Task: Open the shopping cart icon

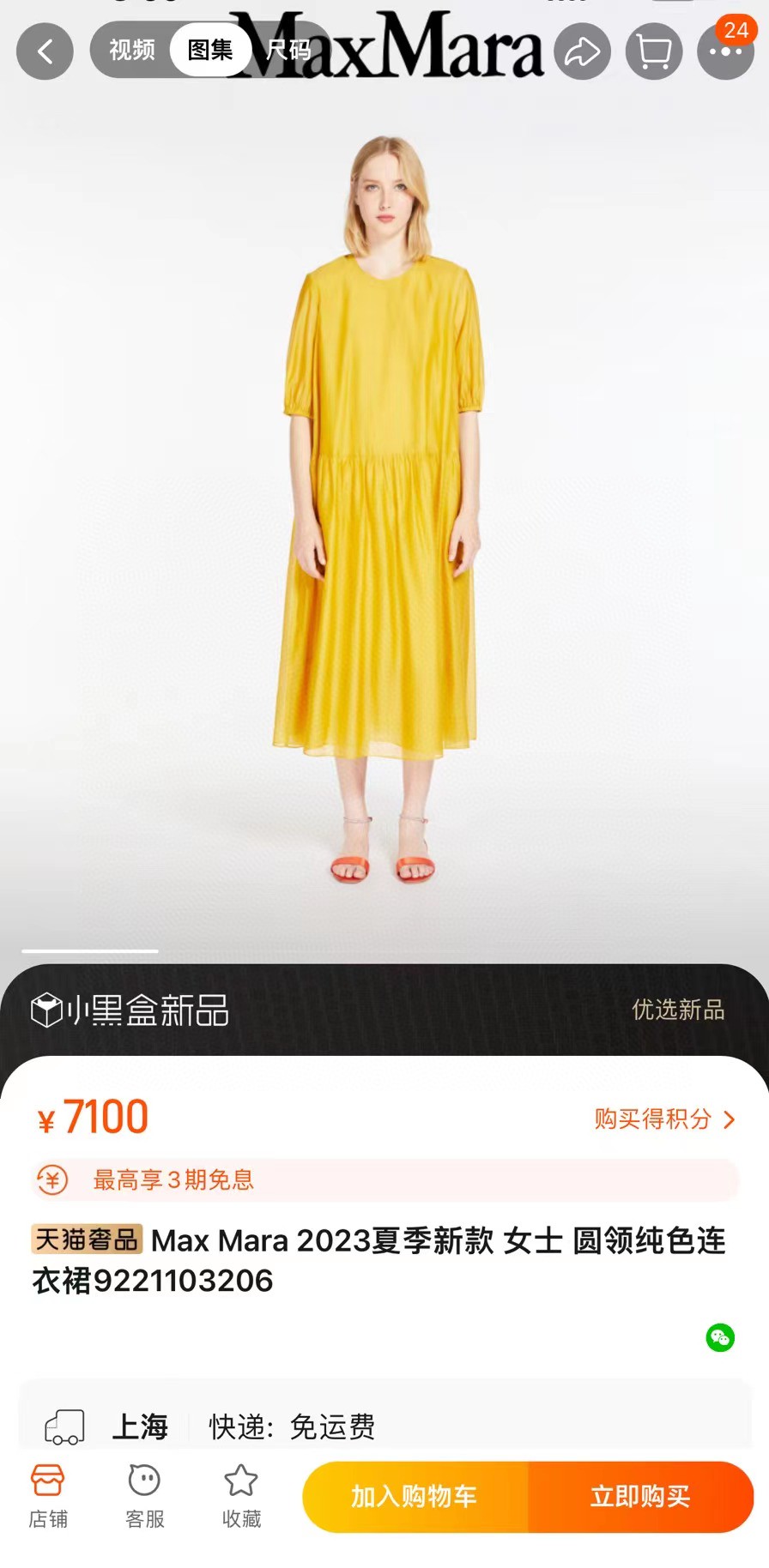Action: [x=654, y=51]
